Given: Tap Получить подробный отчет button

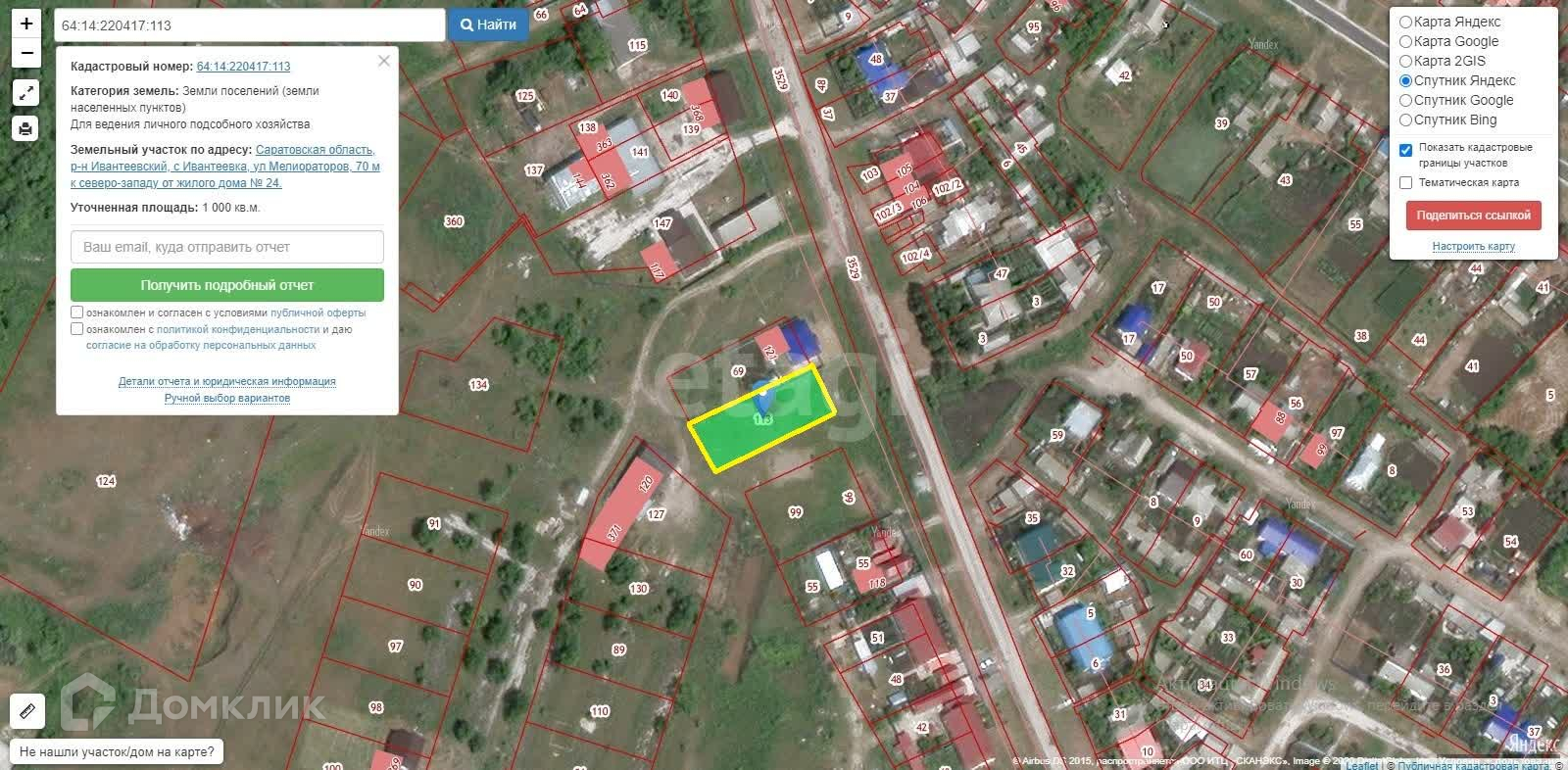Looking at the screenshot, I should 226,285.
